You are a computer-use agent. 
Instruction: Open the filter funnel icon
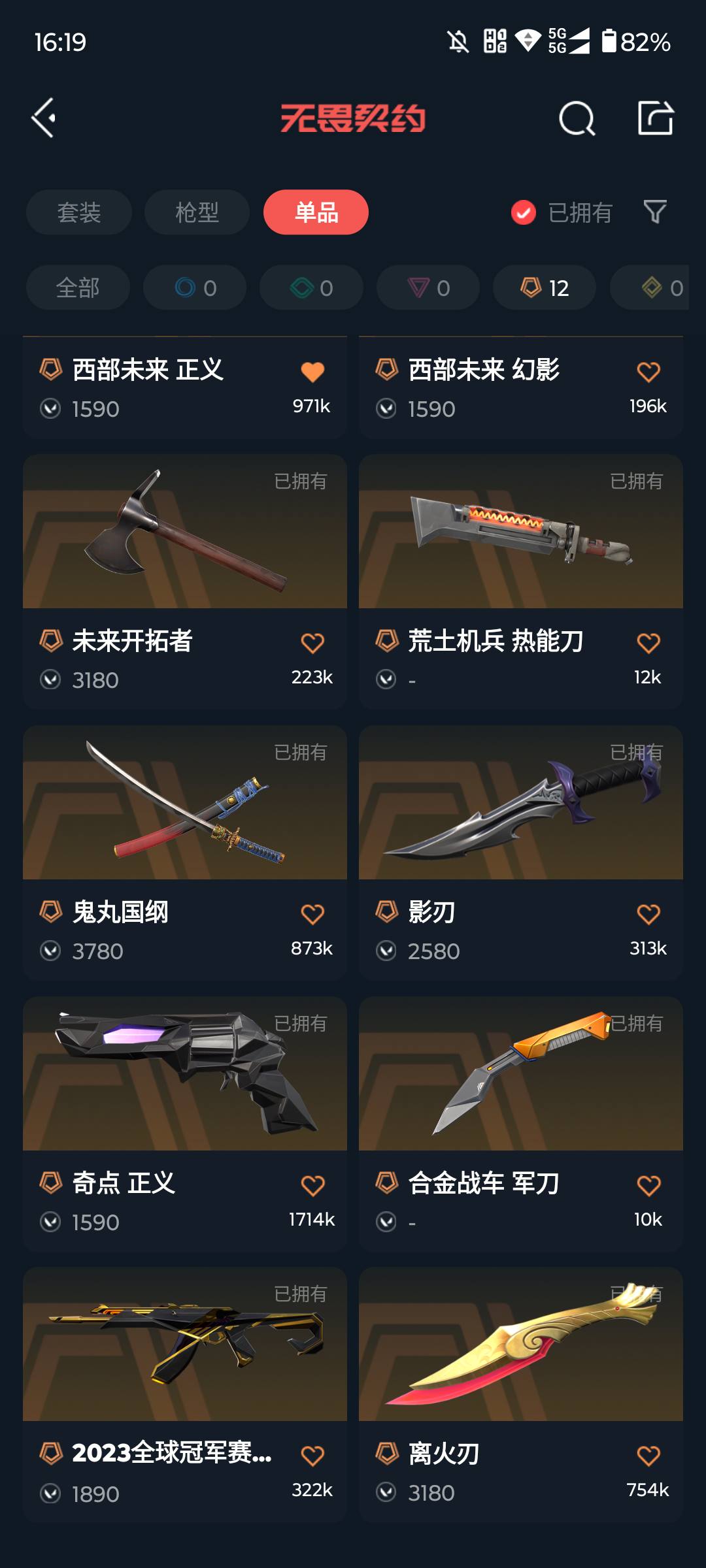tap(656, 212)
